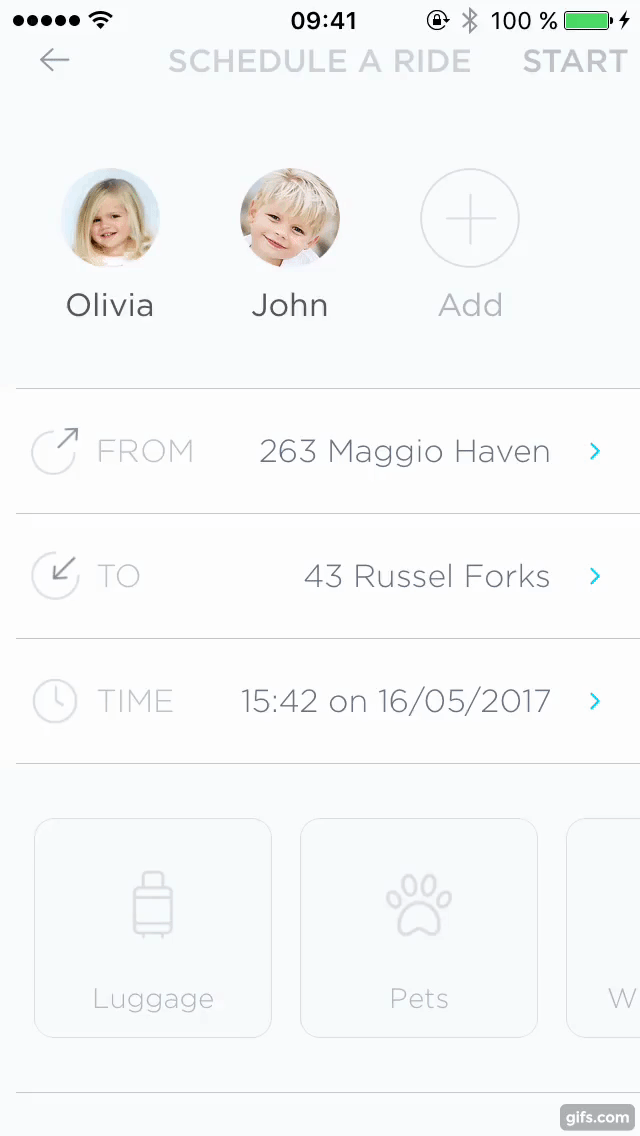The height and width of the screenshot is (1136, 640).
Task: Select John as a passenger
Action: (290, 218)
